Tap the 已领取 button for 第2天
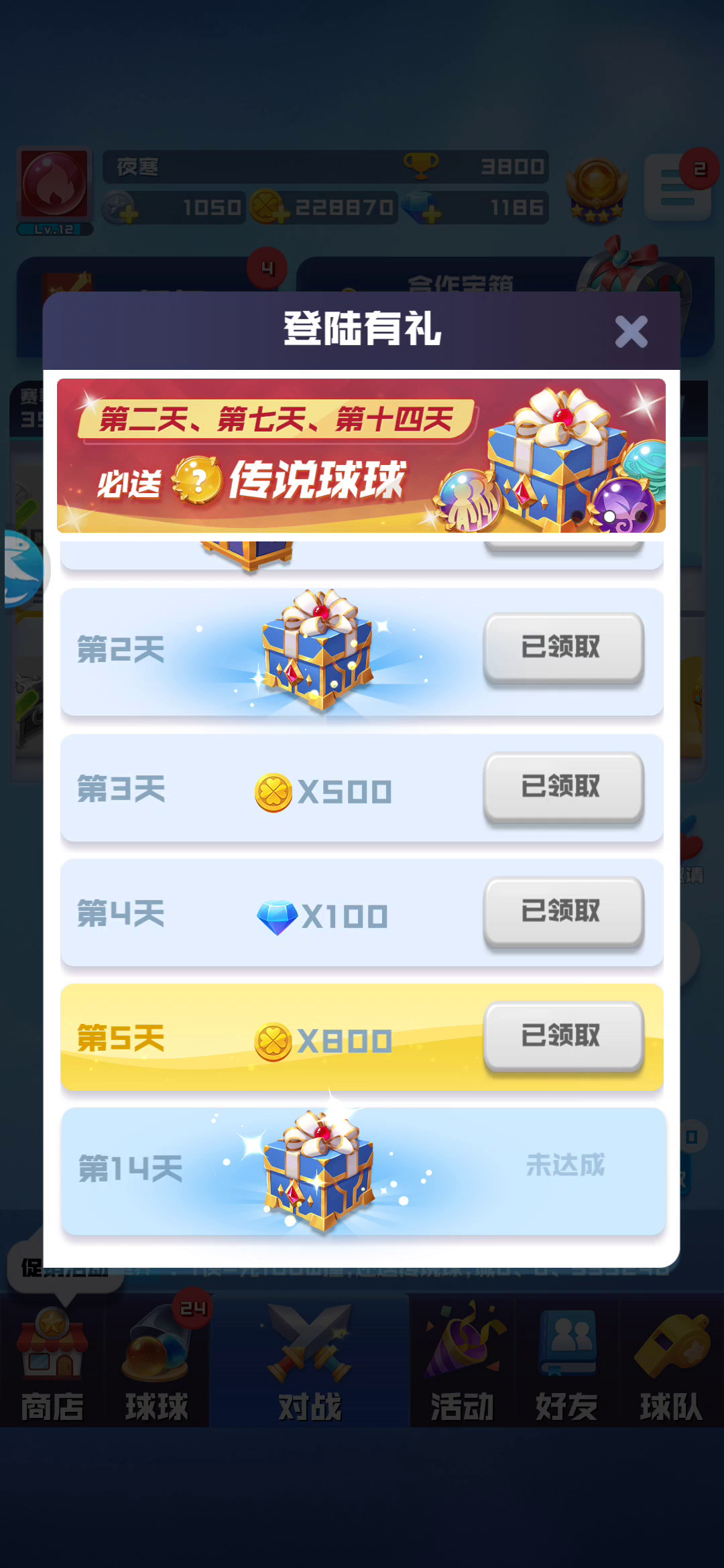The image size is (724, 1568). 563,647
